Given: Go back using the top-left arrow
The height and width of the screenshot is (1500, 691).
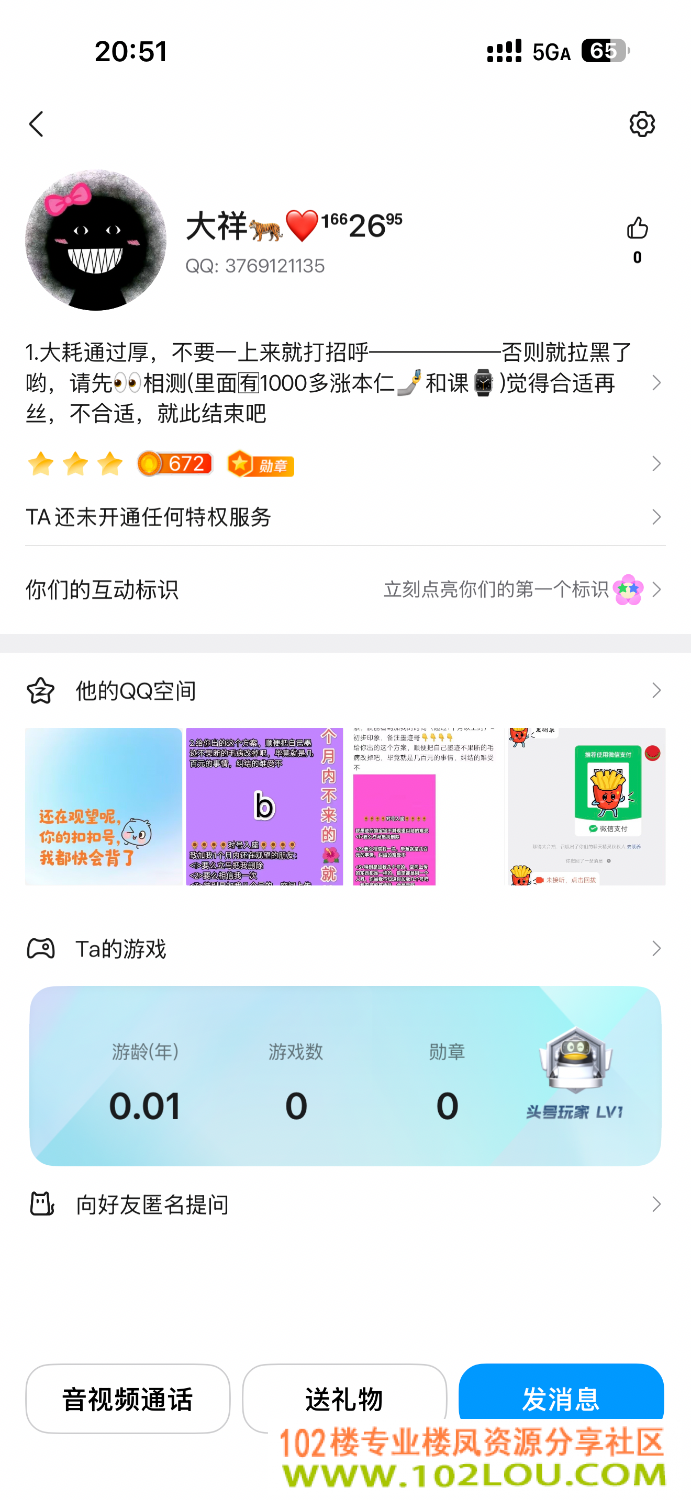Looking at the screenshot, I should [37, 124].
